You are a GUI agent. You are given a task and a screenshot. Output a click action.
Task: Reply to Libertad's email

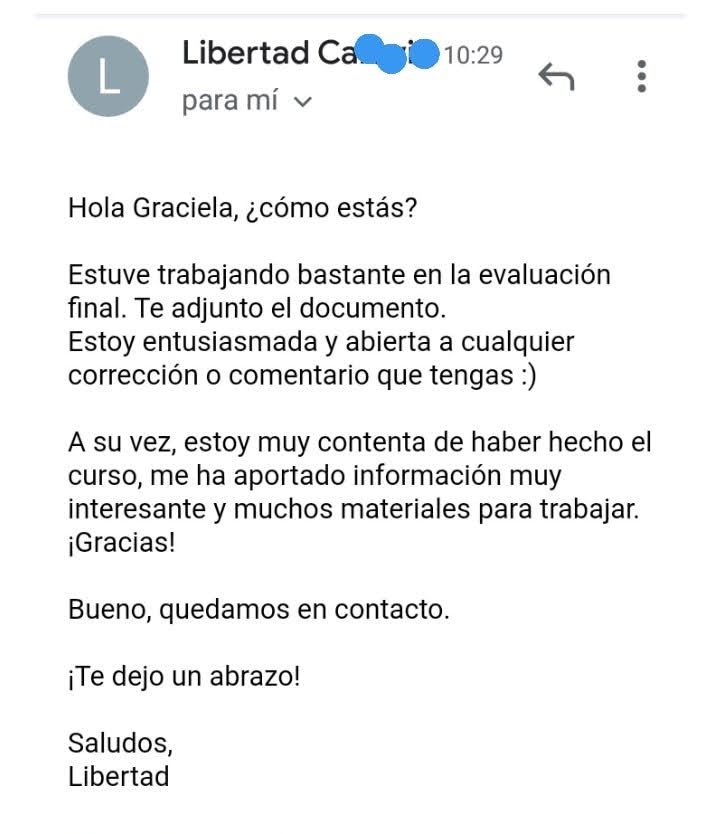tap(557, 76)
